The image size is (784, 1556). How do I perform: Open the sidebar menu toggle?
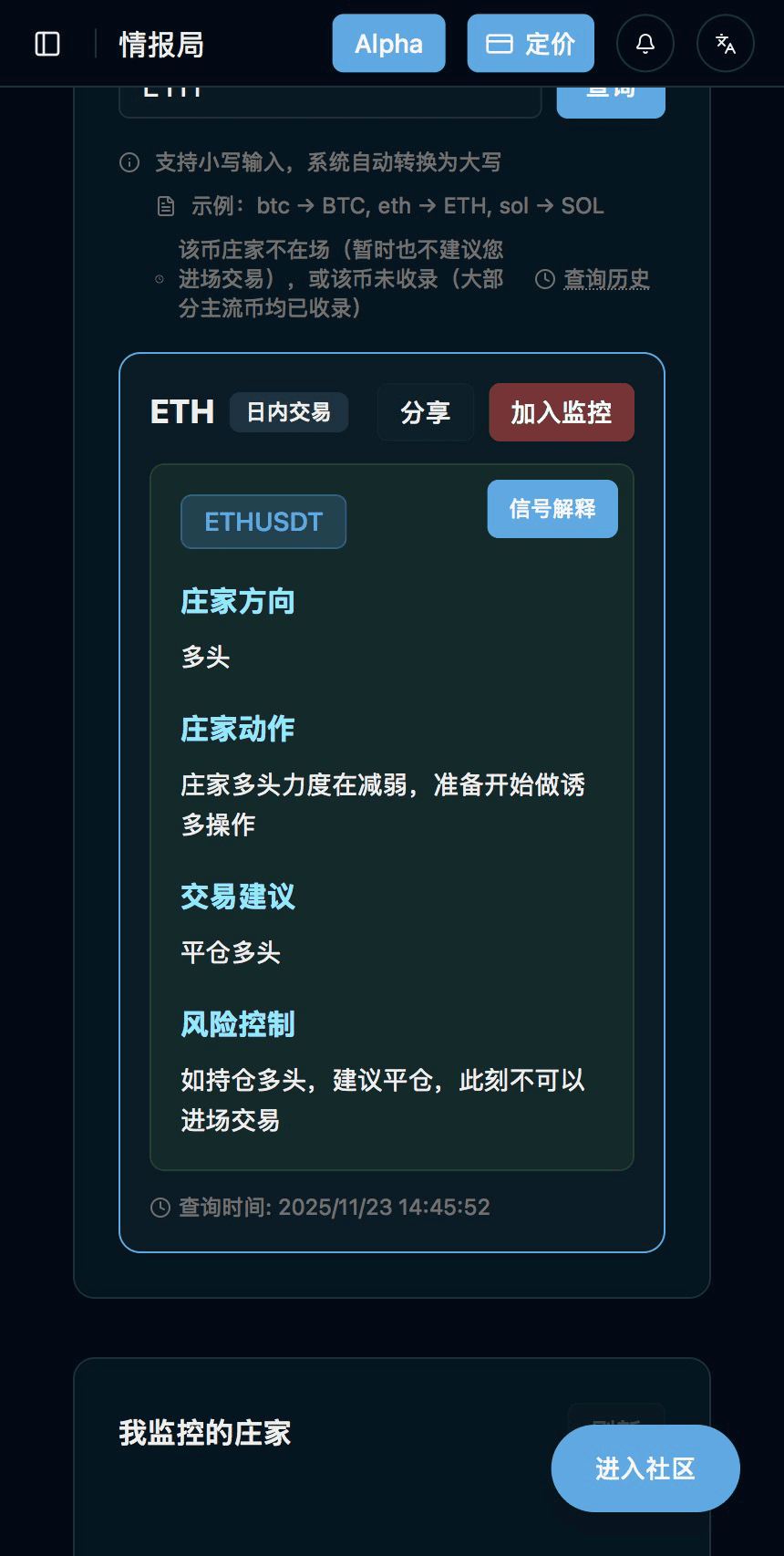coord(47,44)
